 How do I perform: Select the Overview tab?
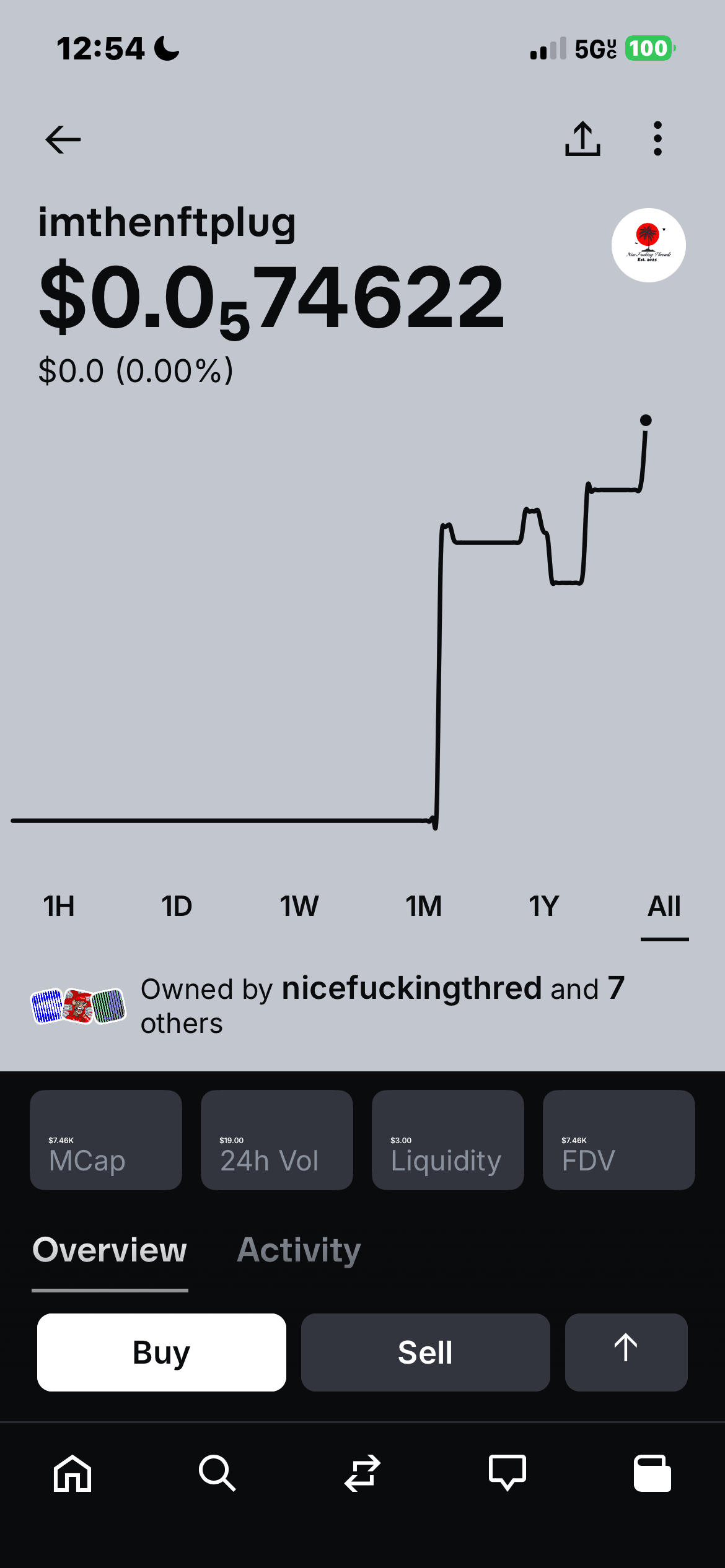click(110, 1250)
